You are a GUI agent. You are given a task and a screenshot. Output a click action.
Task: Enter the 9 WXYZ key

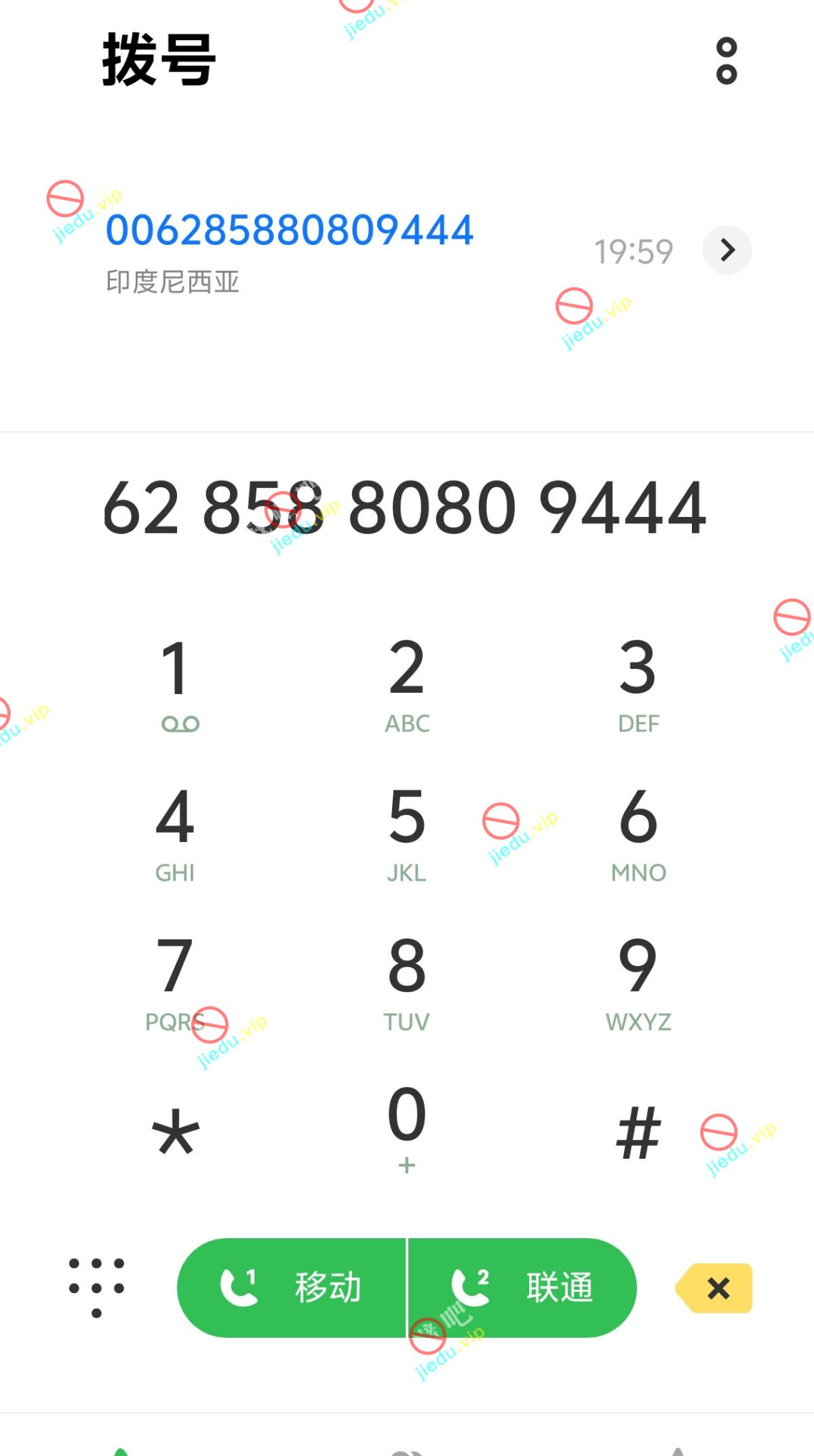(638, 982)
